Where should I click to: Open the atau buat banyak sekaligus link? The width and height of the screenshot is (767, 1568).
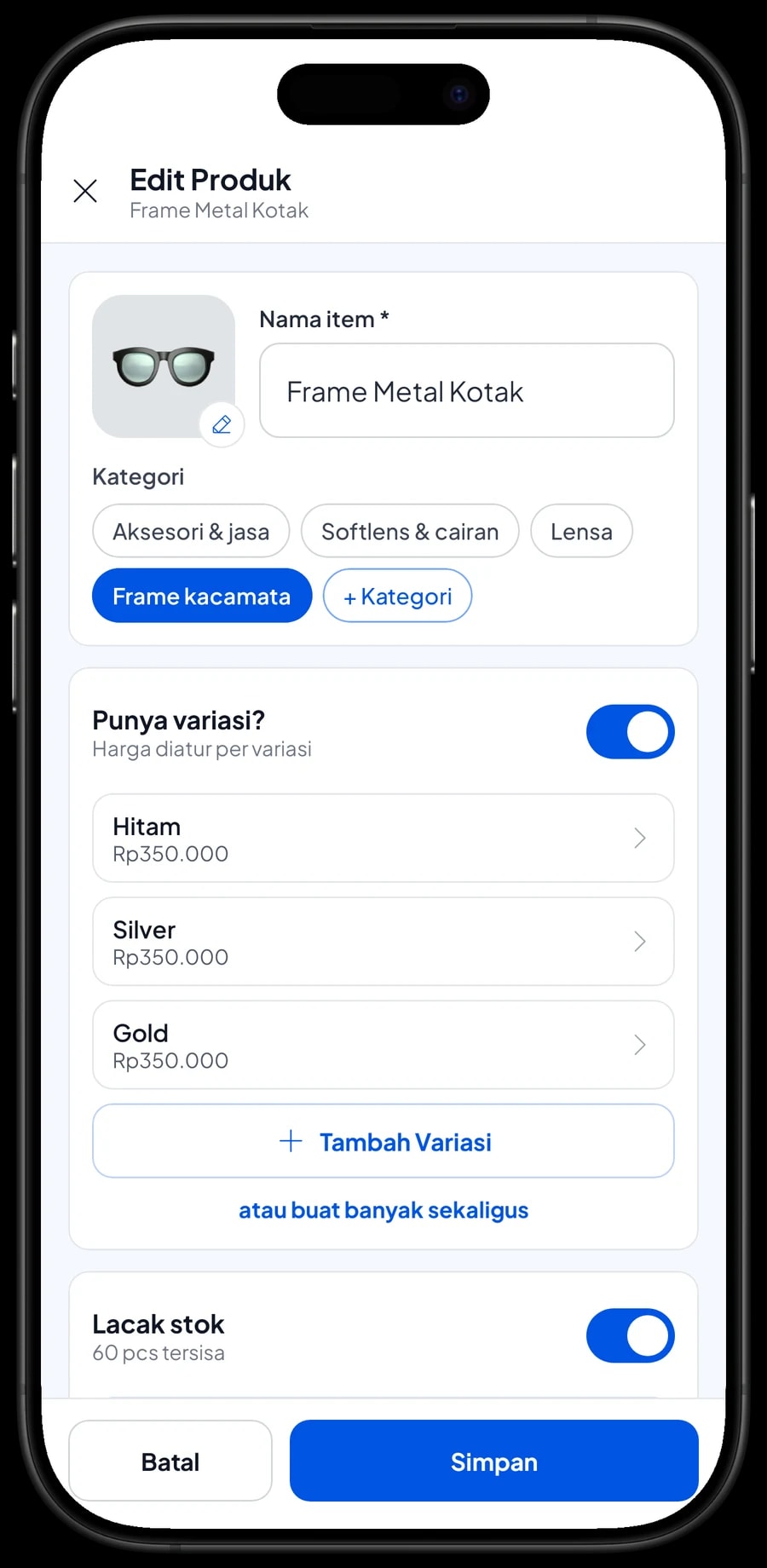click(383, 1210)
